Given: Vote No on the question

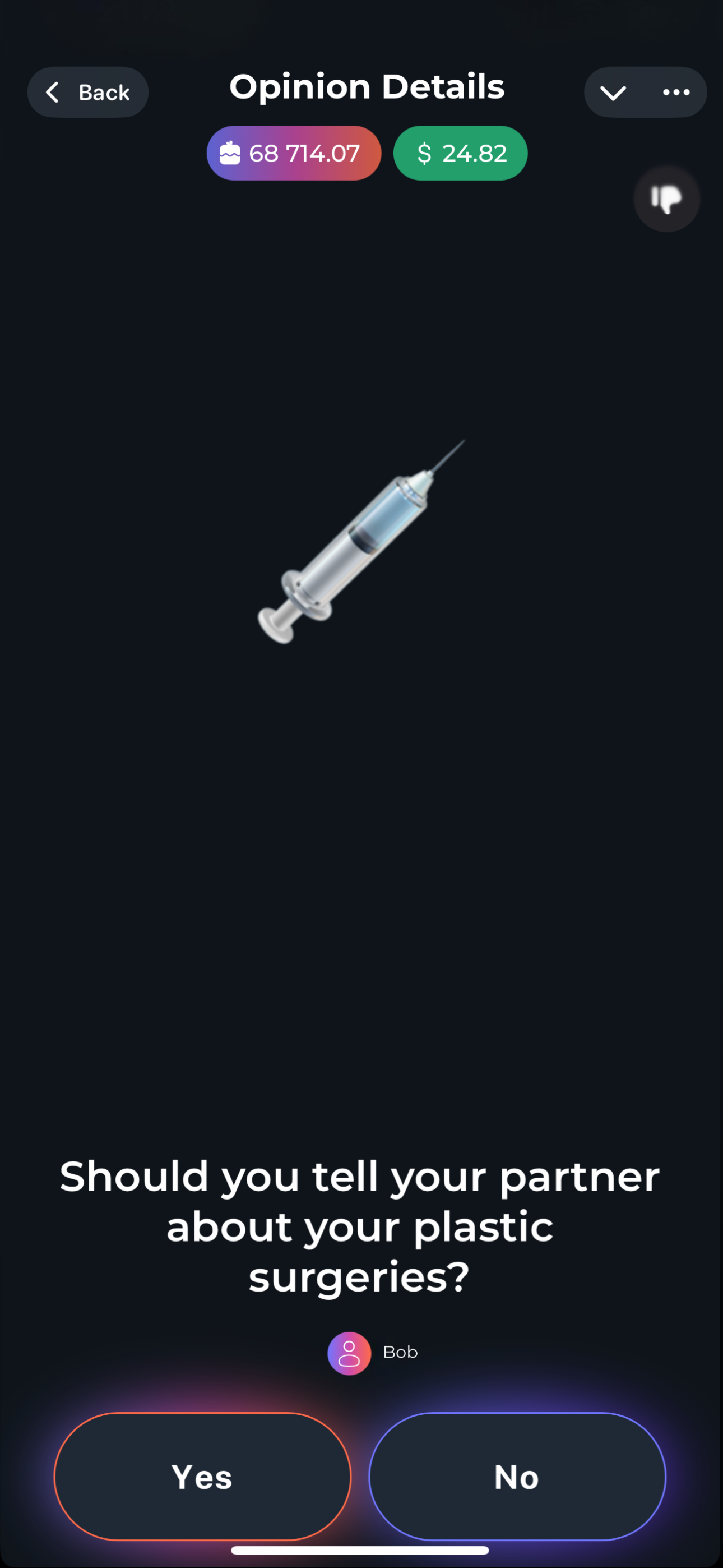Looking at the screenshot, I should (x=517, y=1477).
